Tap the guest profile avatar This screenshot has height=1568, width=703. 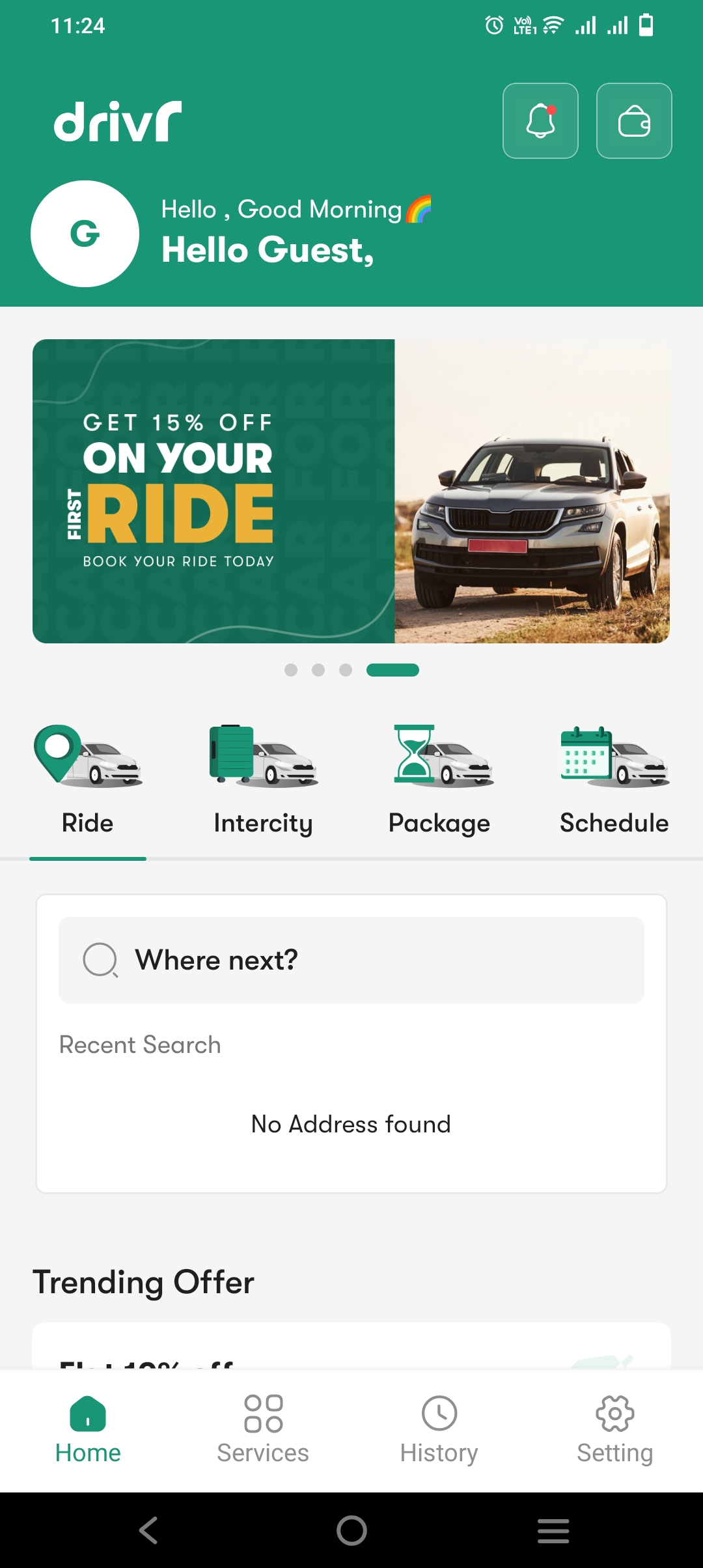click(85, 234)
